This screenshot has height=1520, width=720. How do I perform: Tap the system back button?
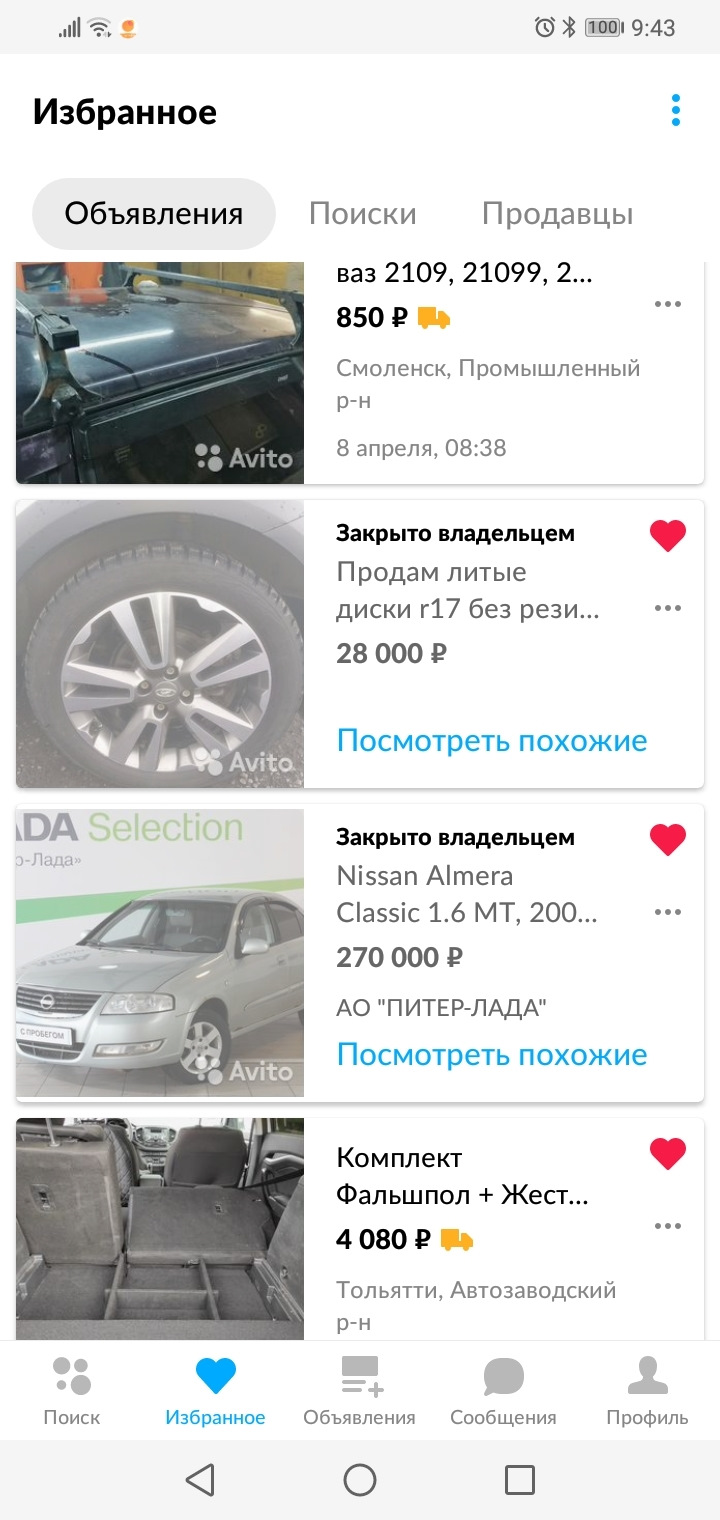pyautogui.click(x=200, y=1480)
